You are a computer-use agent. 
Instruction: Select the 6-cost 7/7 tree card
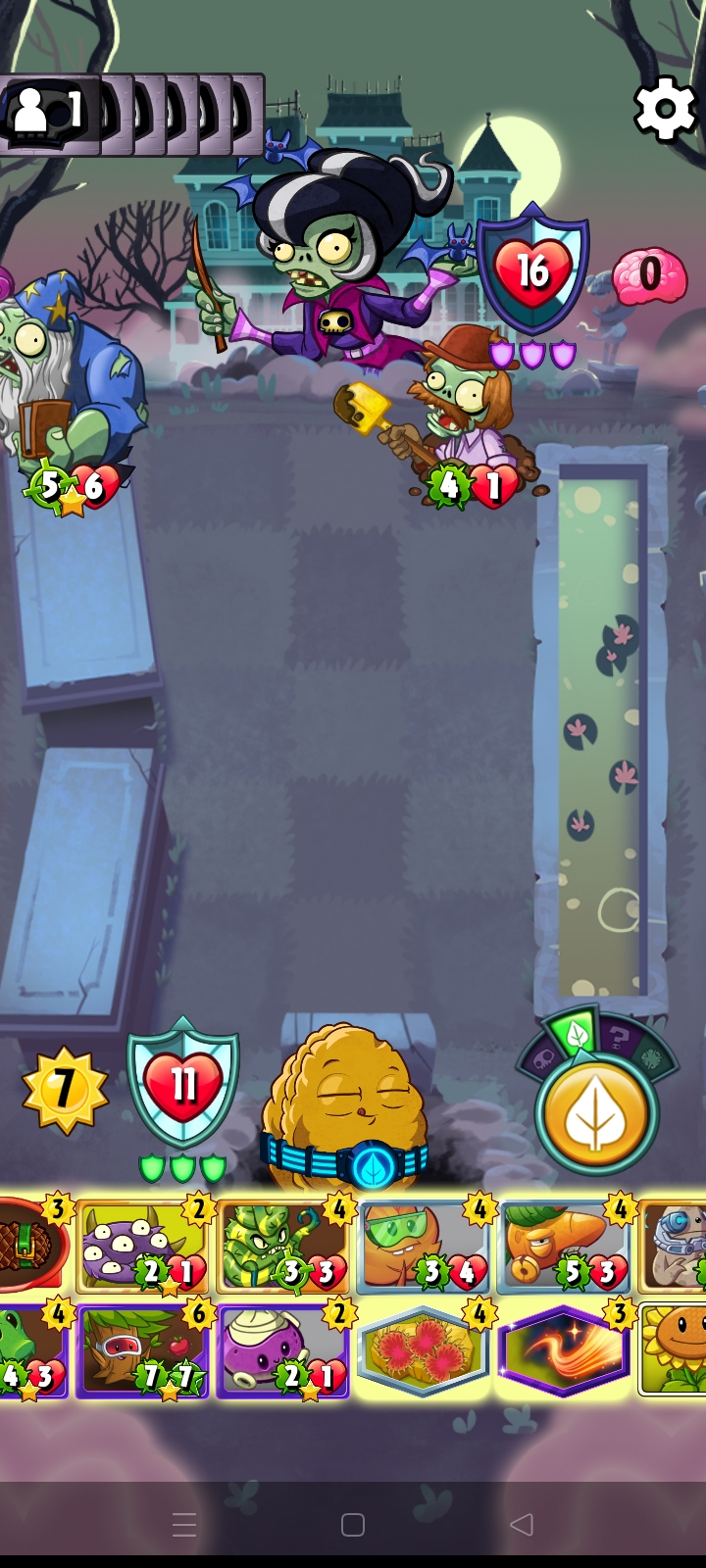point(143,1352)
